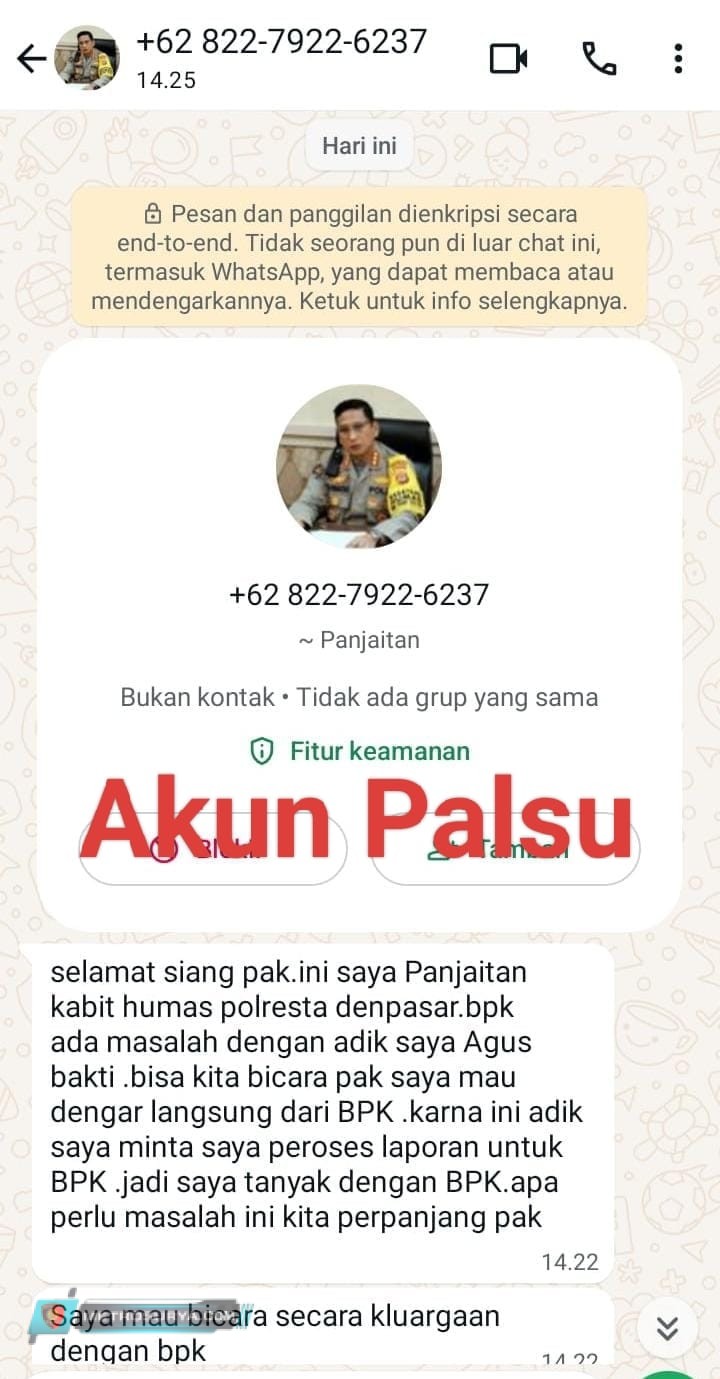Screen dimensions: 720x1379
Task: Open the overflow menu
Action: click(678, 59)
